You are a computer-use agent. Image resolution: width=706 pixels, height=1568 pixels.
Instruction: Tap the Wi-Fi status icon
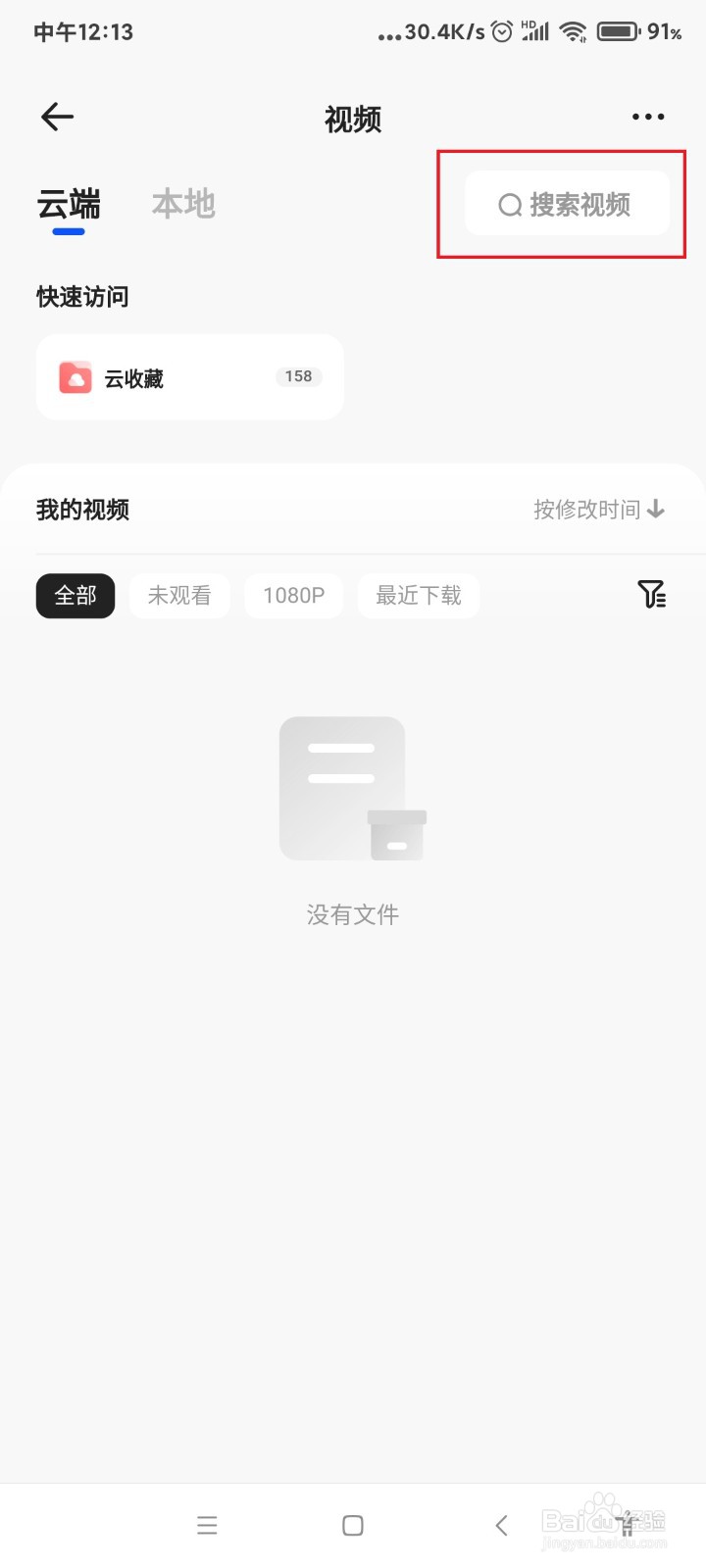(x=573, y=30)
